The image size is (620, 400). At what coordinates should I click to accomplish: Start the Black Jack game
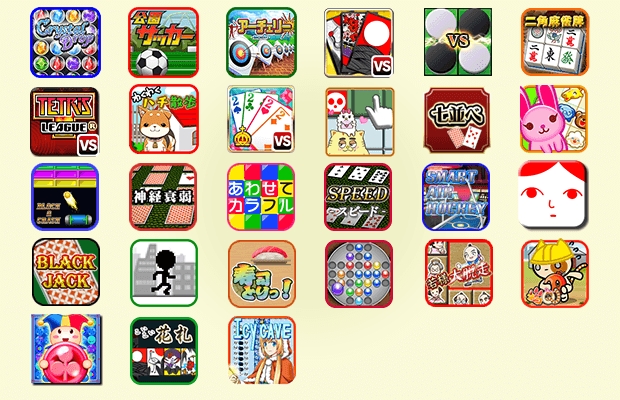65,273
